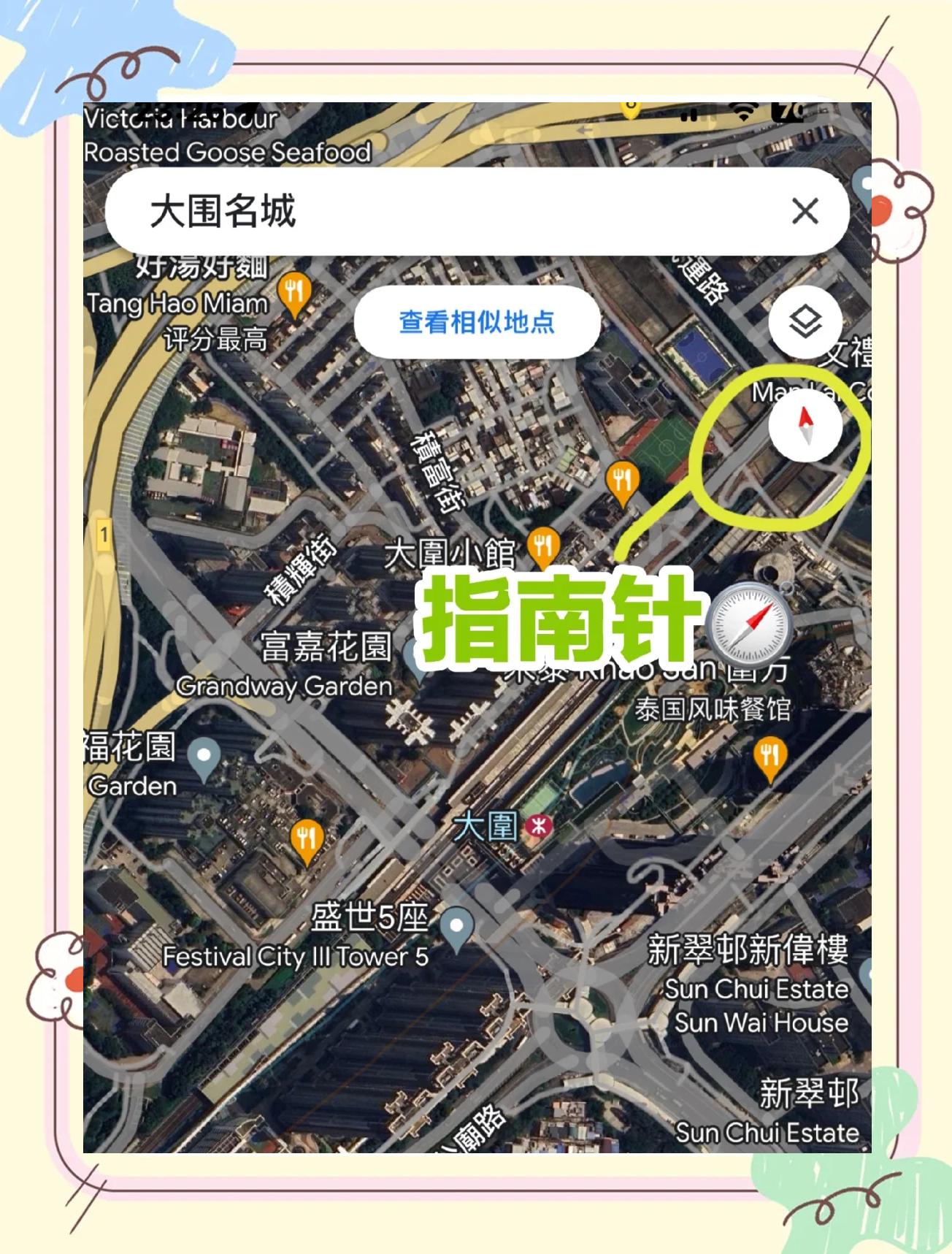Tap the Wi-Fi icon in the status bar
952x1254 pixels.
[x=740, y=113]
